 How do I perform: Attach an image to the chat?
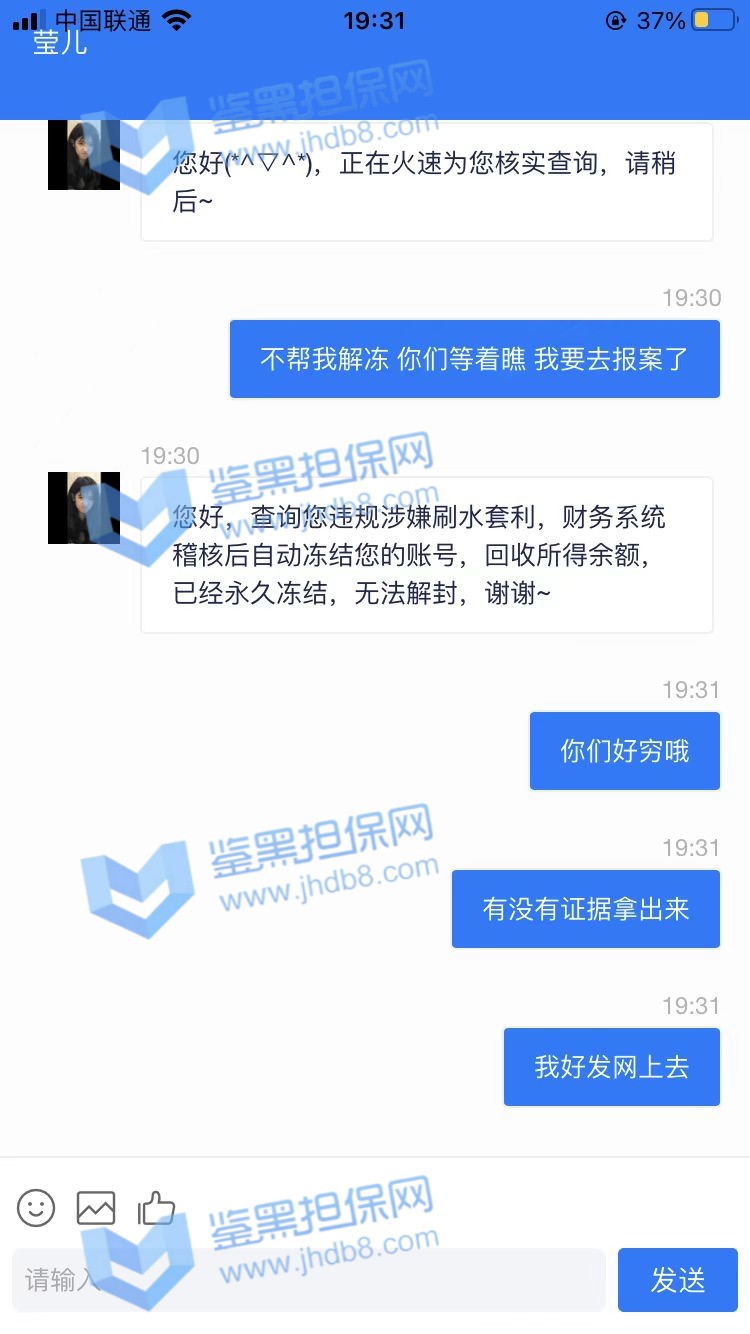pyautogui.click(x=96, y=1208)
